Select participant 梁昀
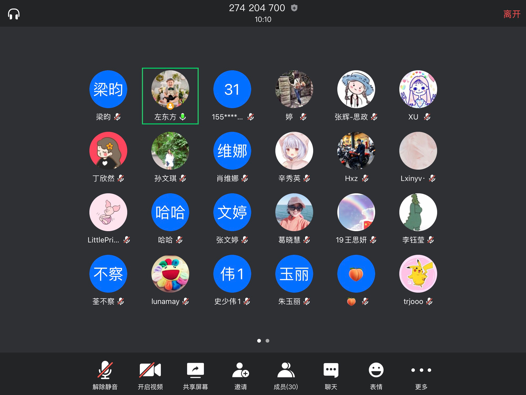 pos(108,96)
